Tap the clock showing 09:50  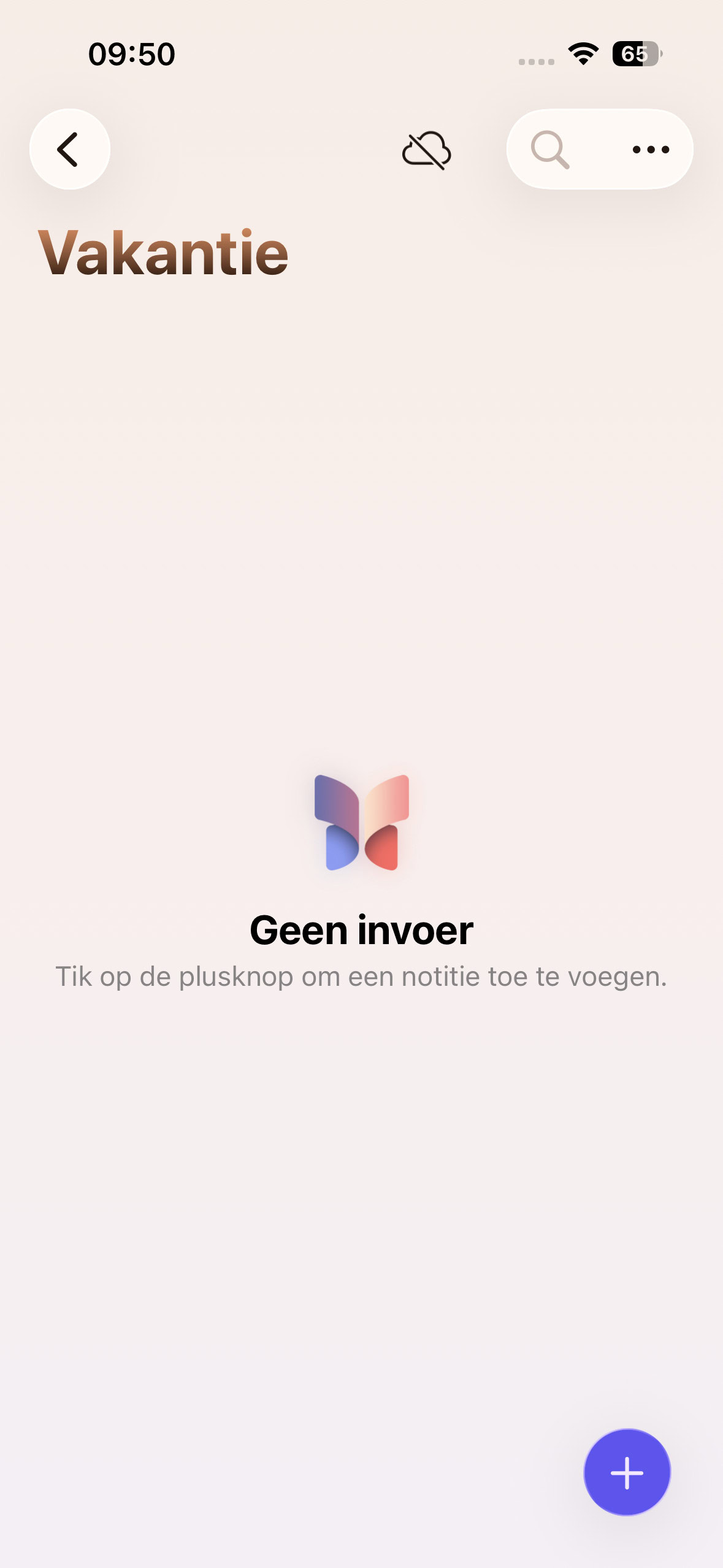coord(131,54)
